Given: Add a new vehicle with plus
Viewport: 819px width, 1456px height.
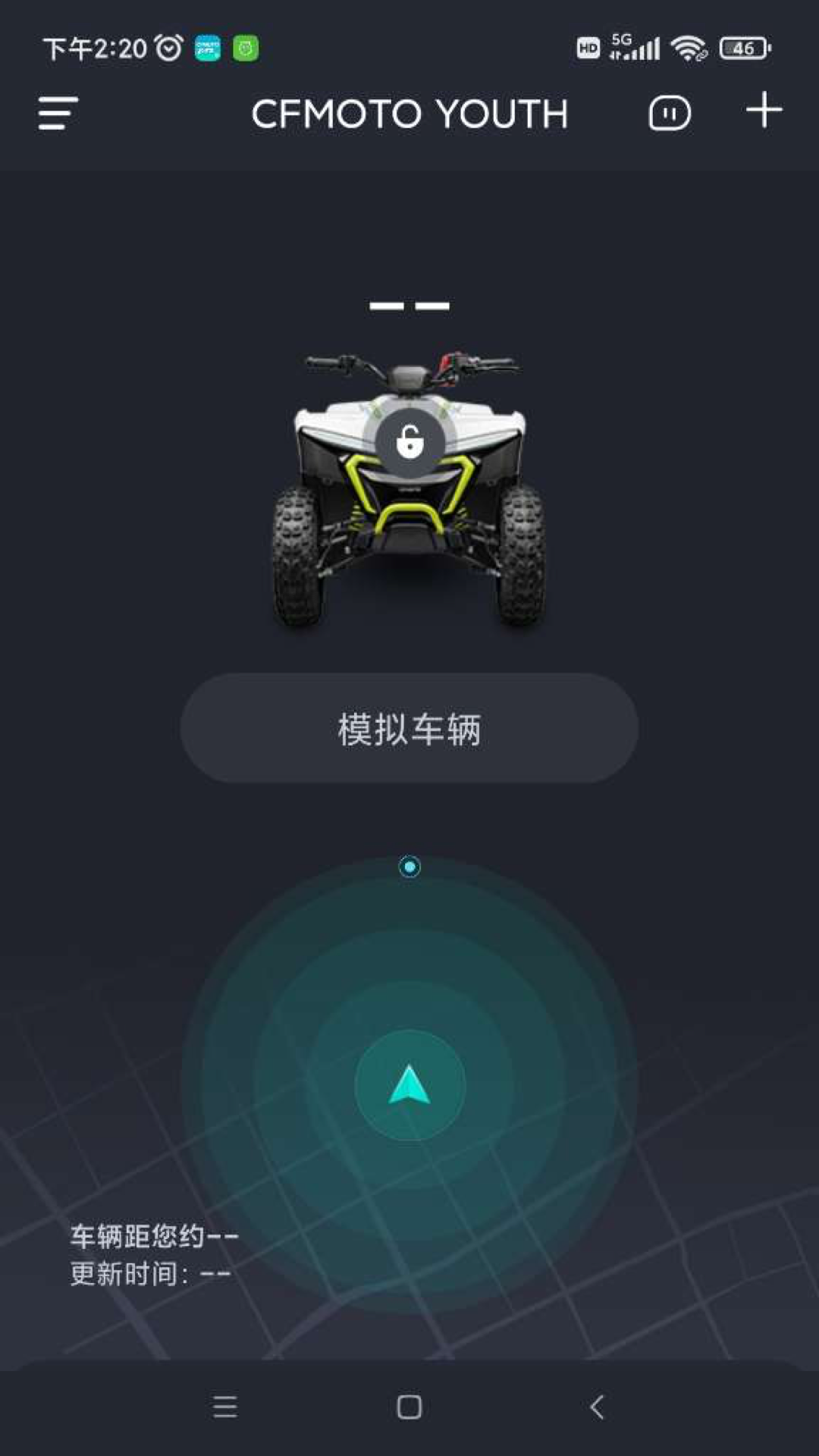Looking at the screenshot, I should (x=764, y=111).
